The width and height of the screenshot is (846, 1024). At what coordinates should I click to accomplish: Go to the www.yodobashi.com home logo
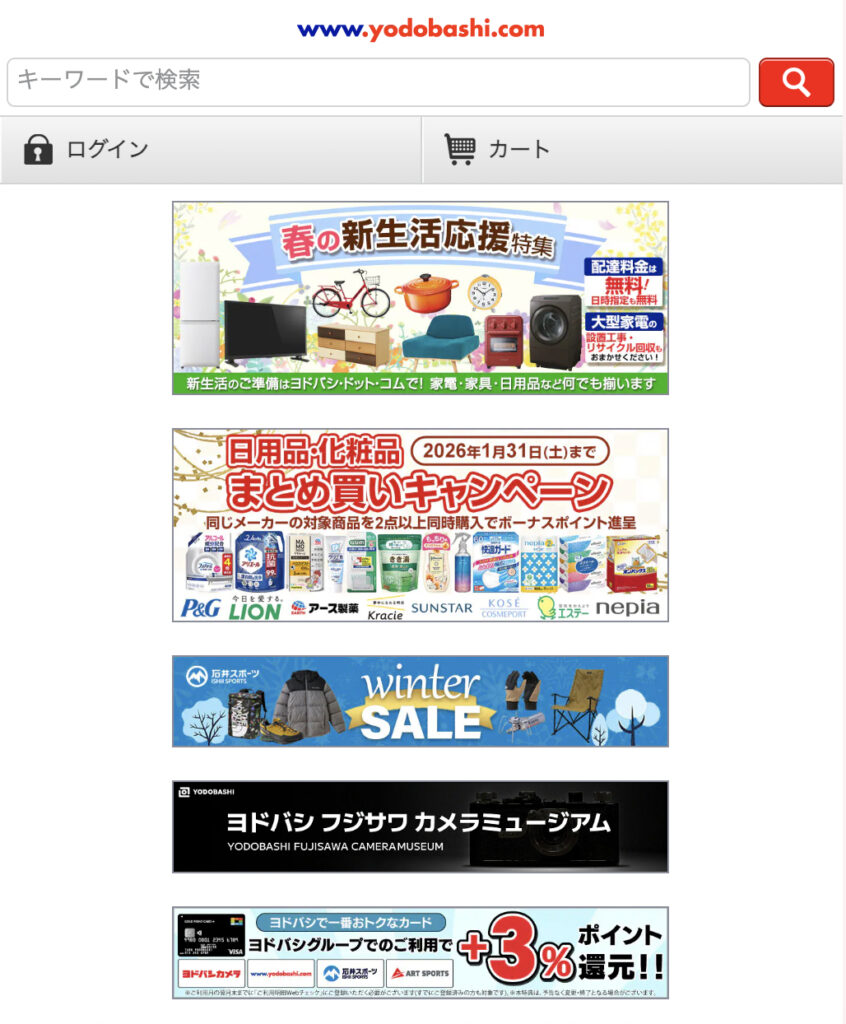pyautogui.click(x=421, y=30)
